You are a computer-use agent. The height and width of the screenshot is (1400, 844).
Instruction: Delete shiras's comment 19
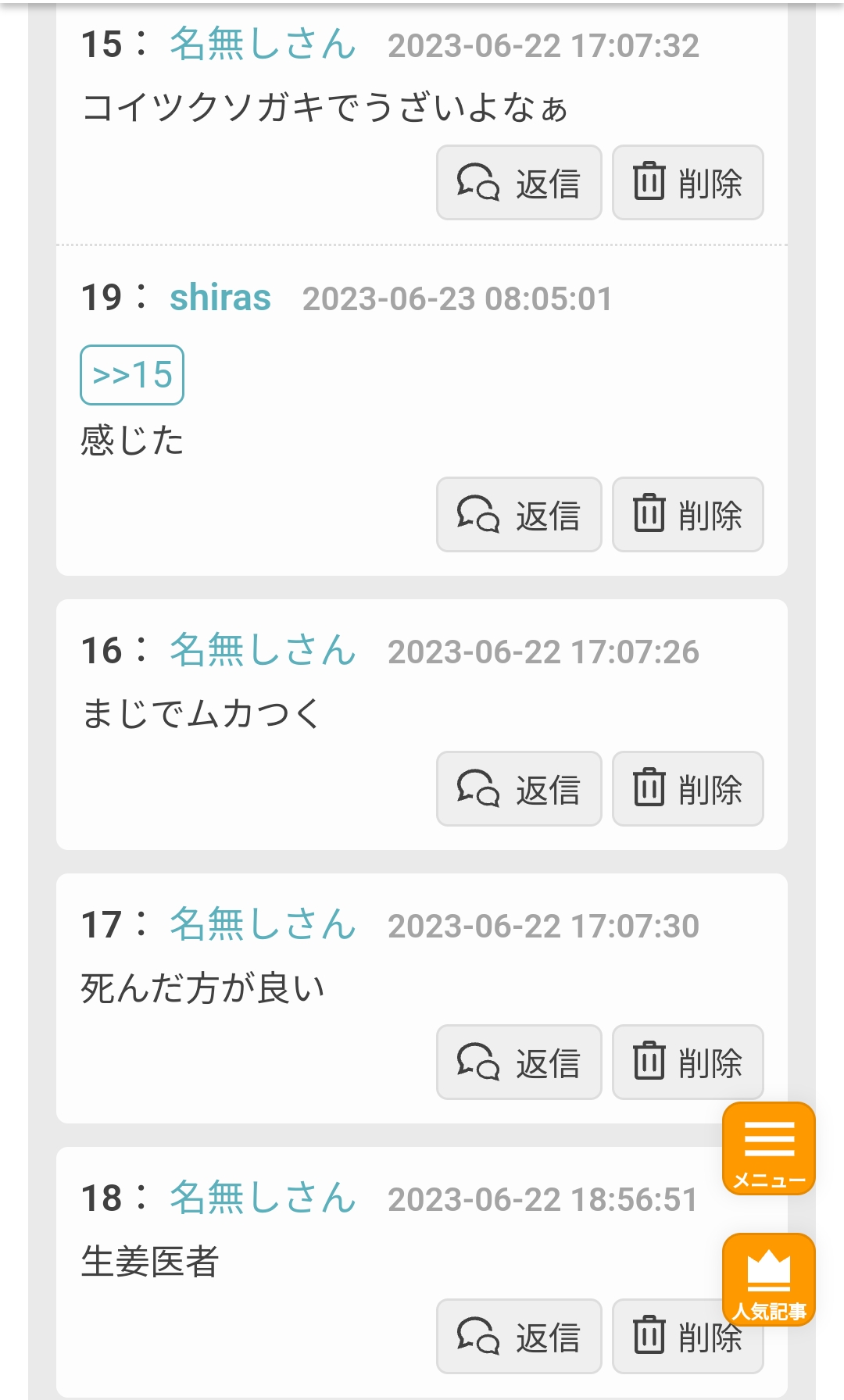tap(688, 515)
